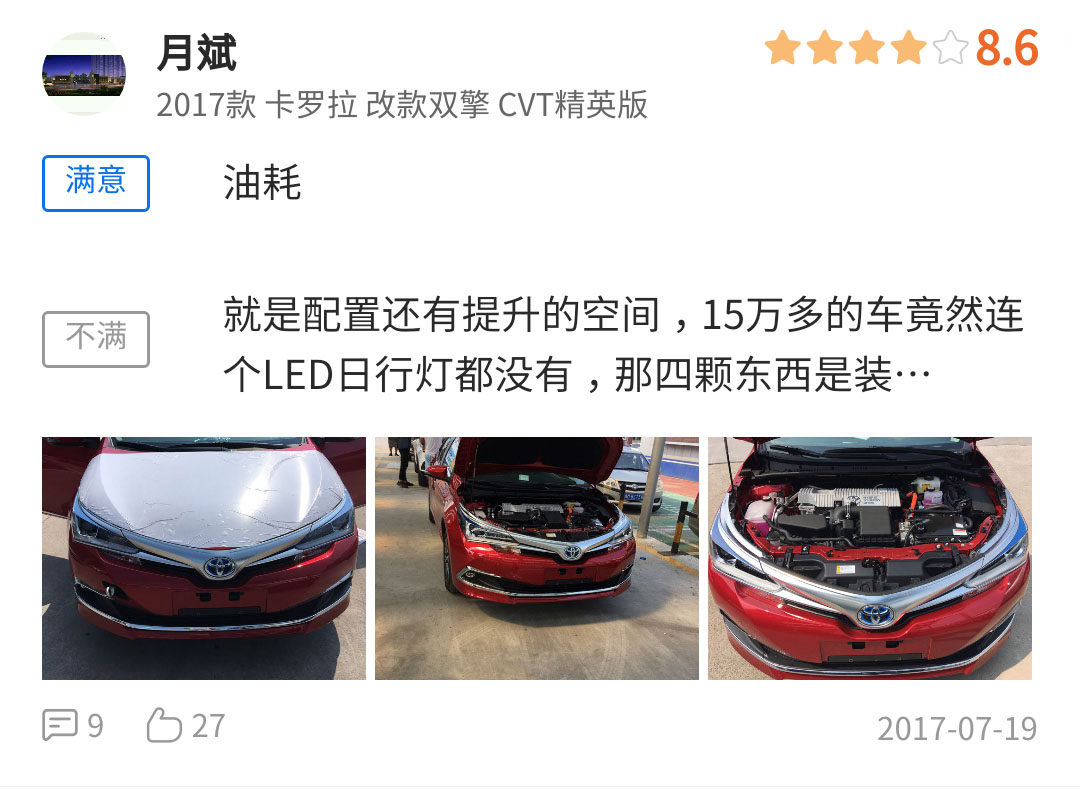
Task: Open the middle photo with raised hood
Action: [537, 558]
